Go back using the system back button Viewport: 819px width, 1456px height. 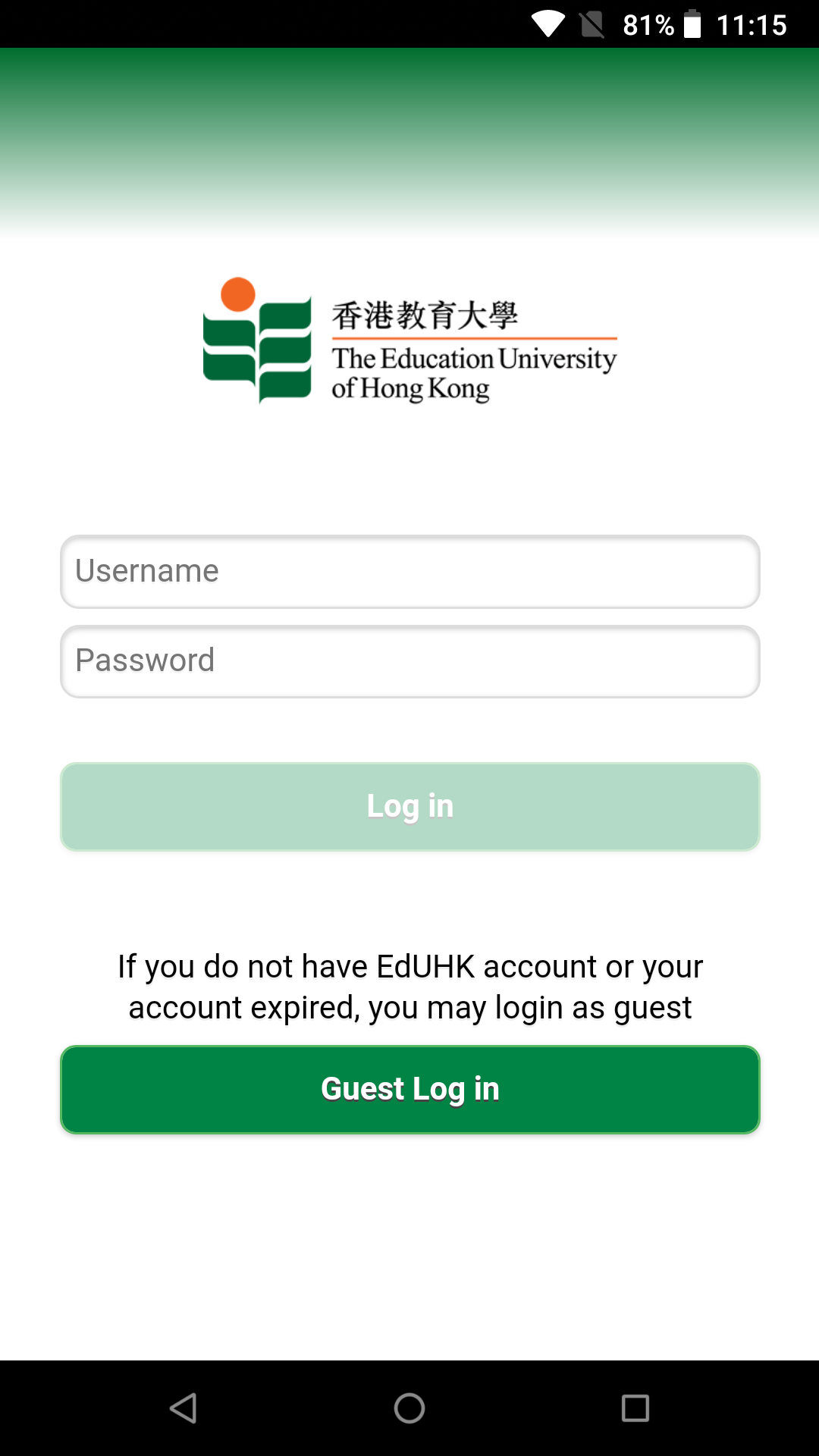[184, 1408]
